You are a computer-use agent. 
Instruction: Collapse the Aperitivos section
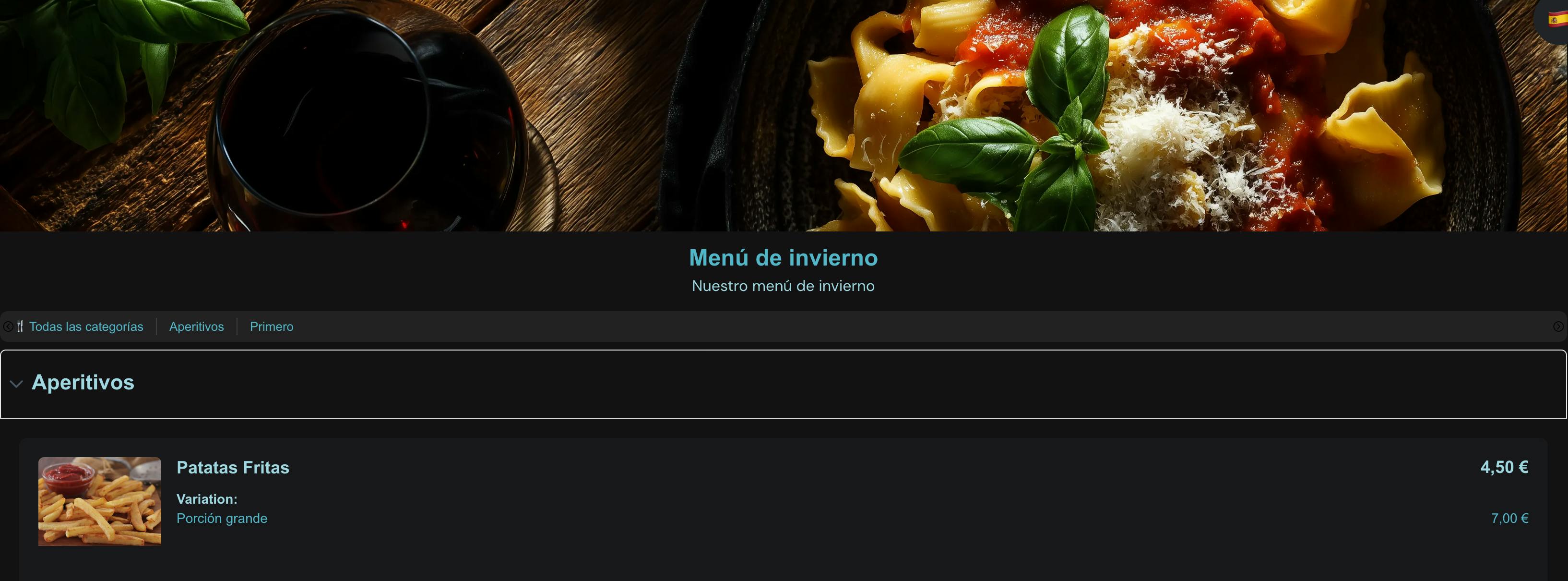point(16,384)
